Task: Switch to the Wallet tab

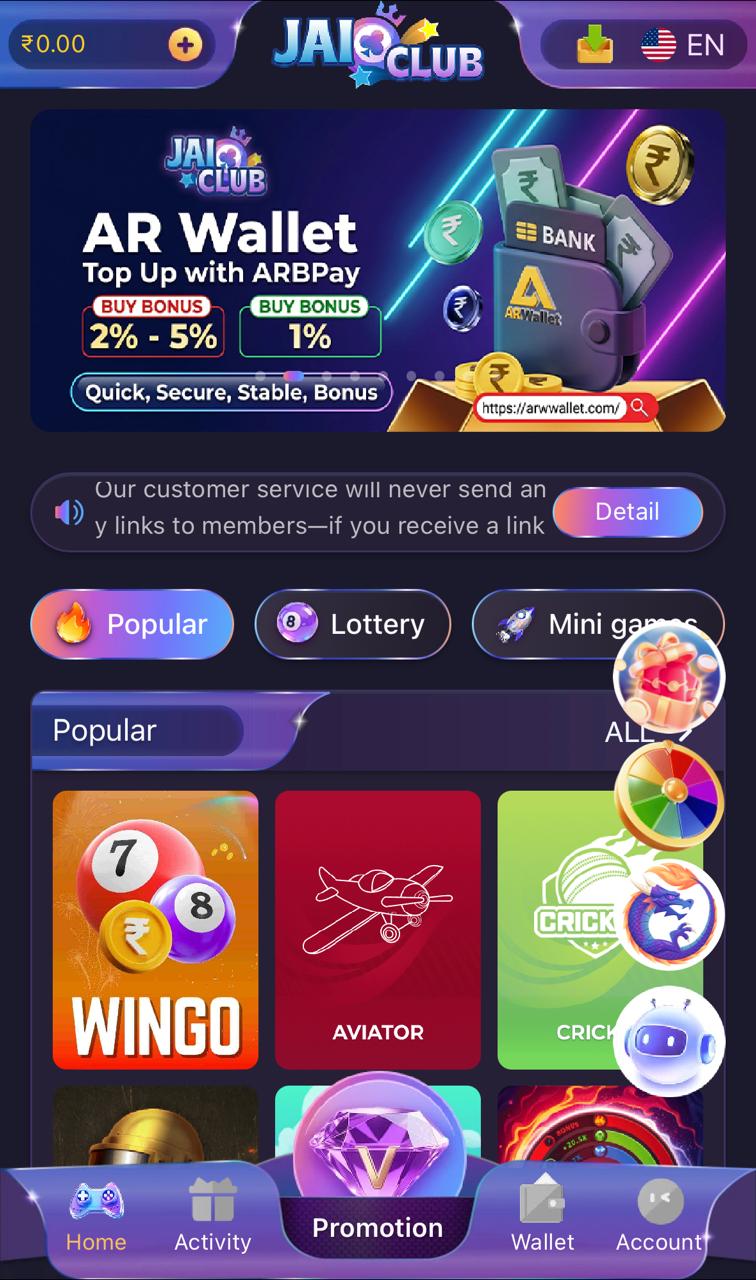Action: (x=542, y=1216)
